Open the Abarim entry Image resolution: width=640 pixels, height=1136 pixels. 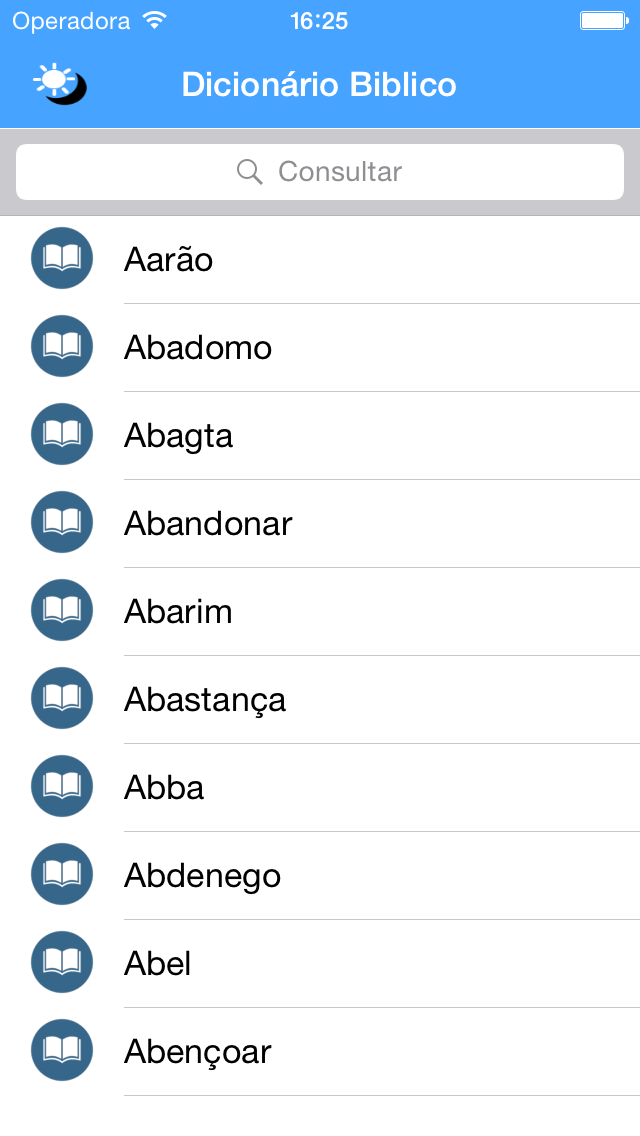(x=320, y=611)
